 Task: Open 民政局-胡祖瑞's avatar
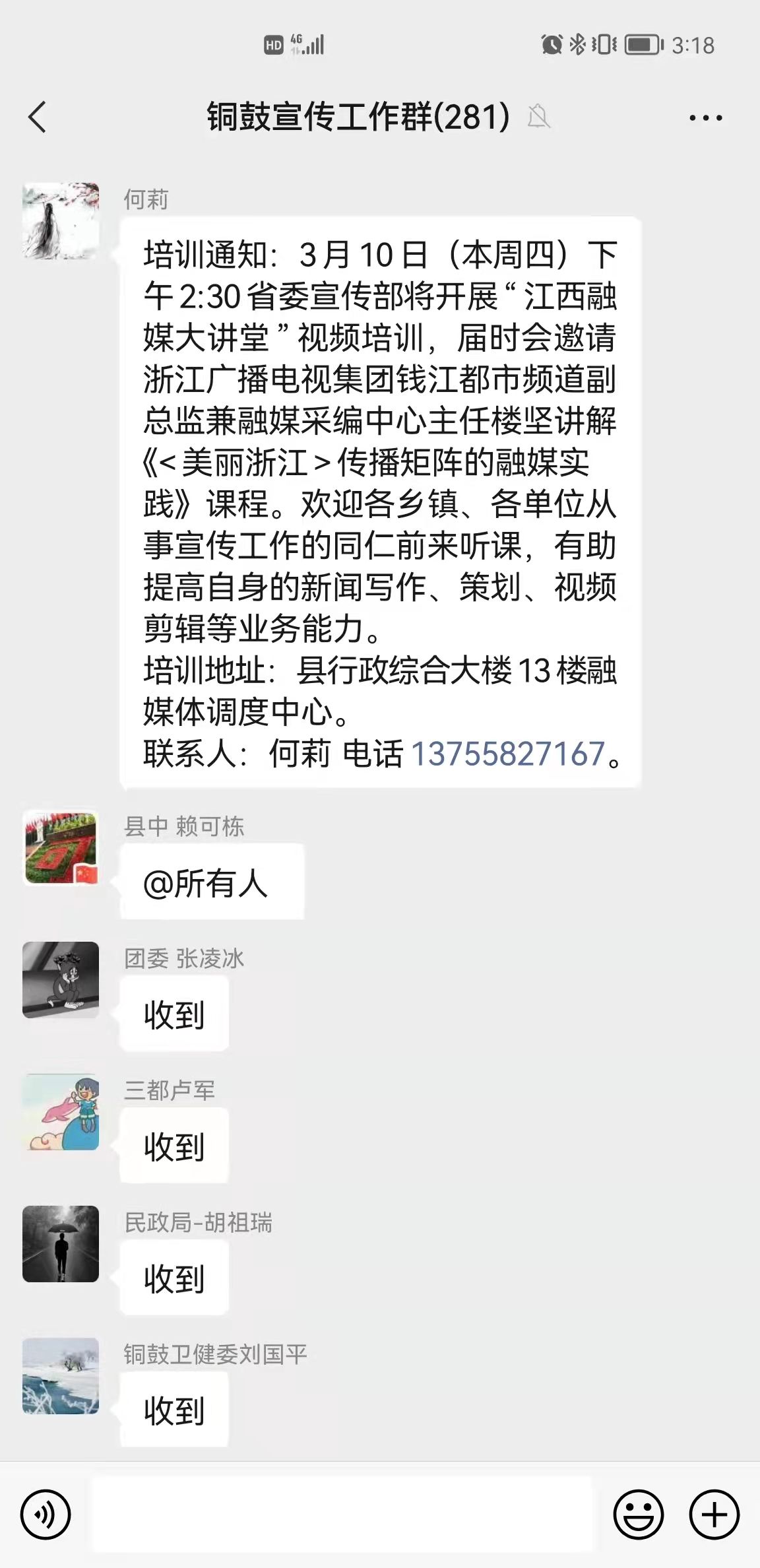pyautogui.click(x=61, y=1244)
